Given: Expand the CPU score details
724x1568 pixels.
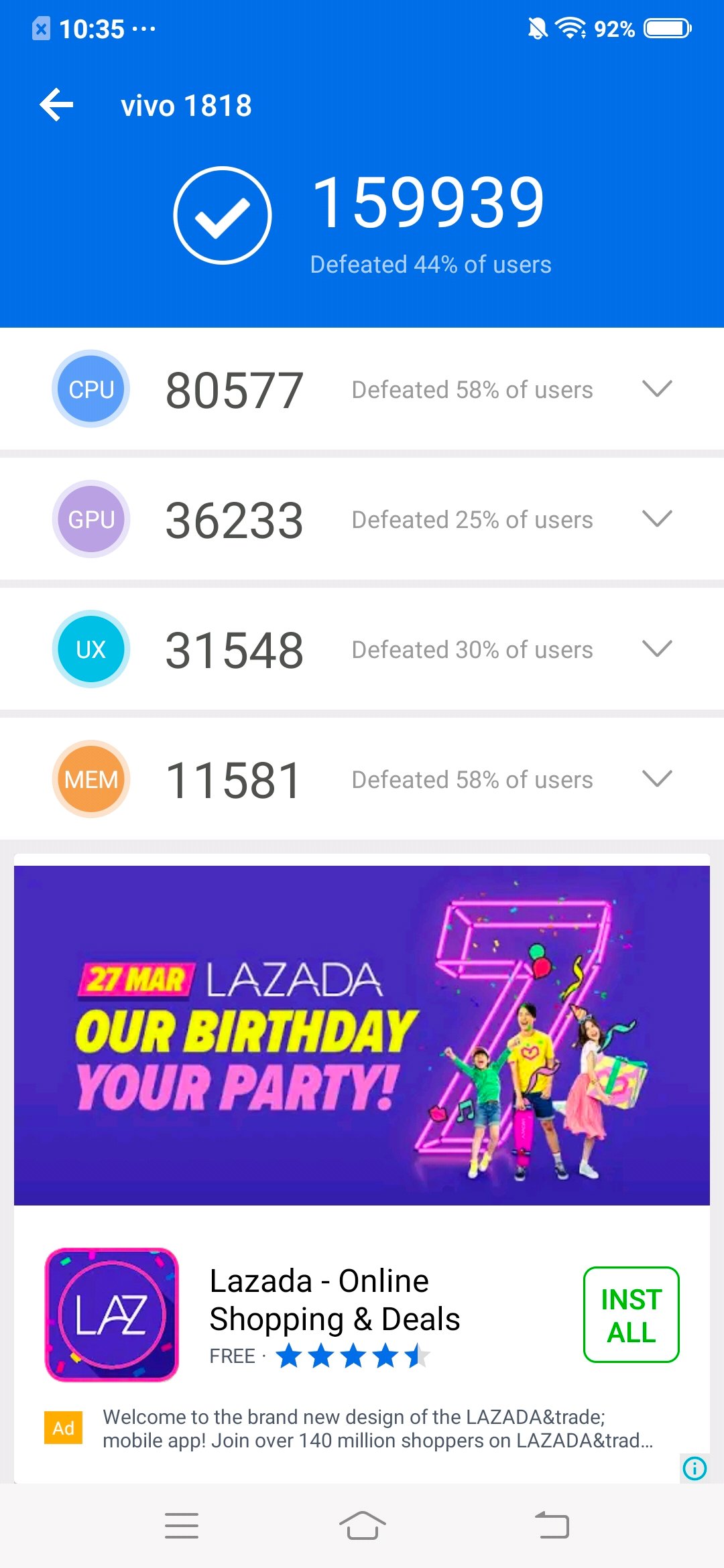Looking at the screenshot, I should (x=656, y=389).
